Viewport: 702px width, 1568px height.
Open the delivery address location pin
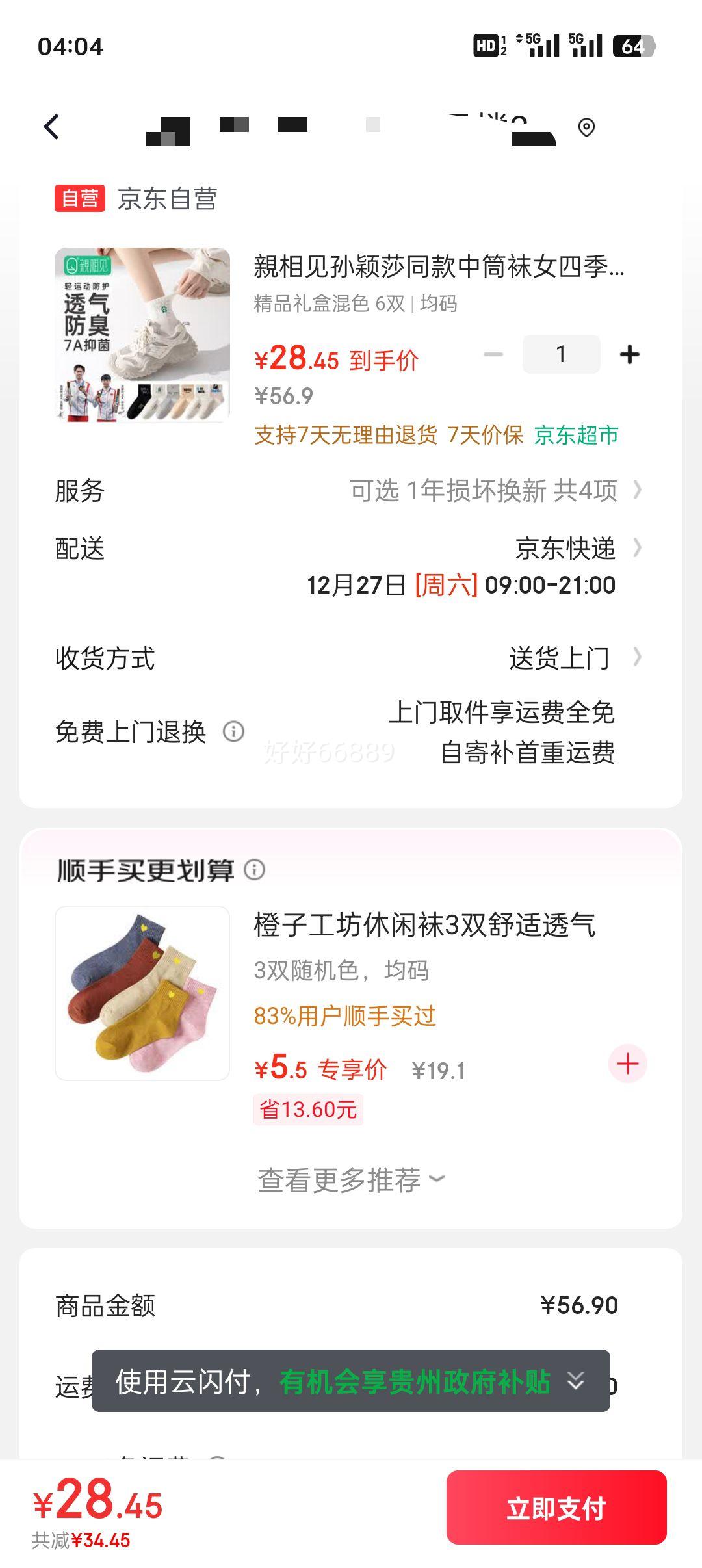point(586,127)
